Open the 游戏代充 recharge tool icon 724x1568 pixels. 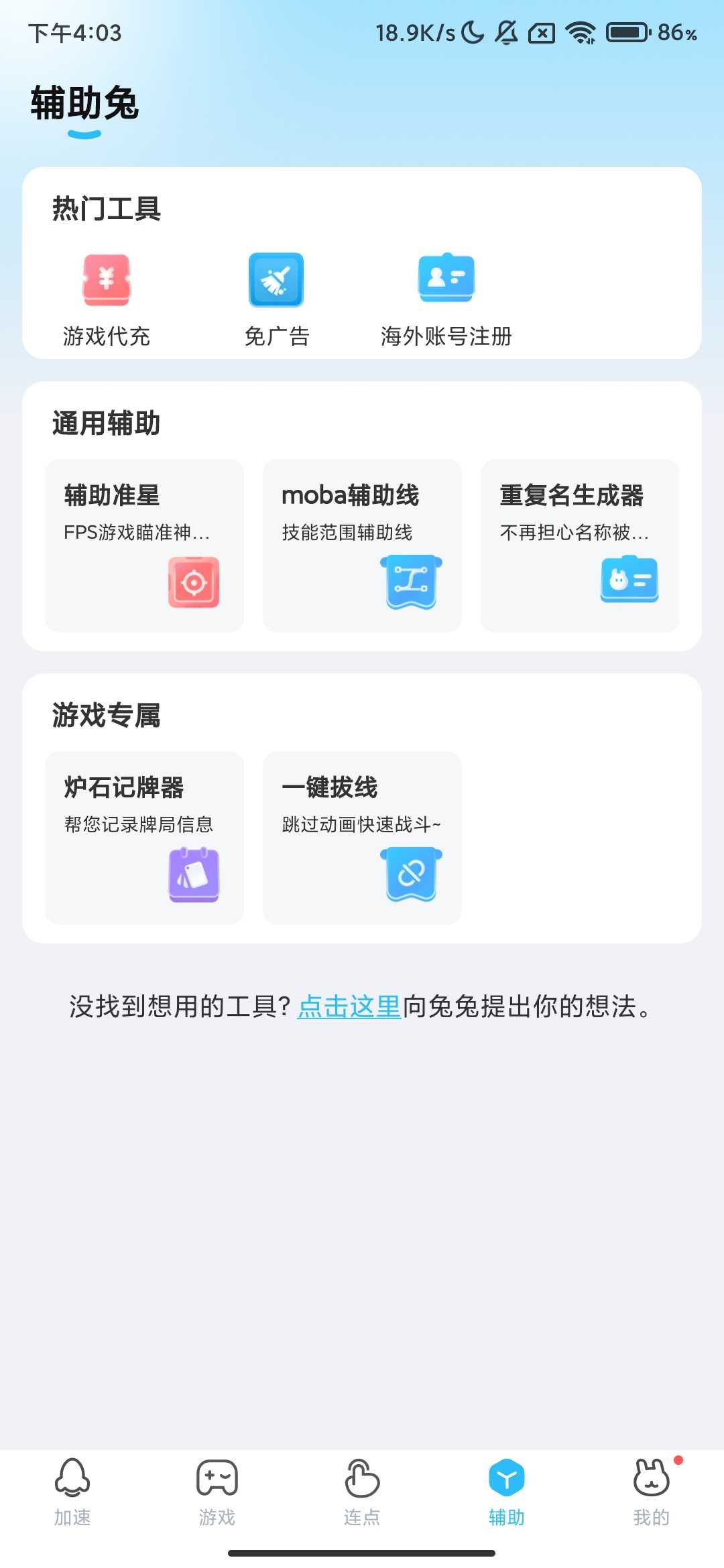pos(106,280)
